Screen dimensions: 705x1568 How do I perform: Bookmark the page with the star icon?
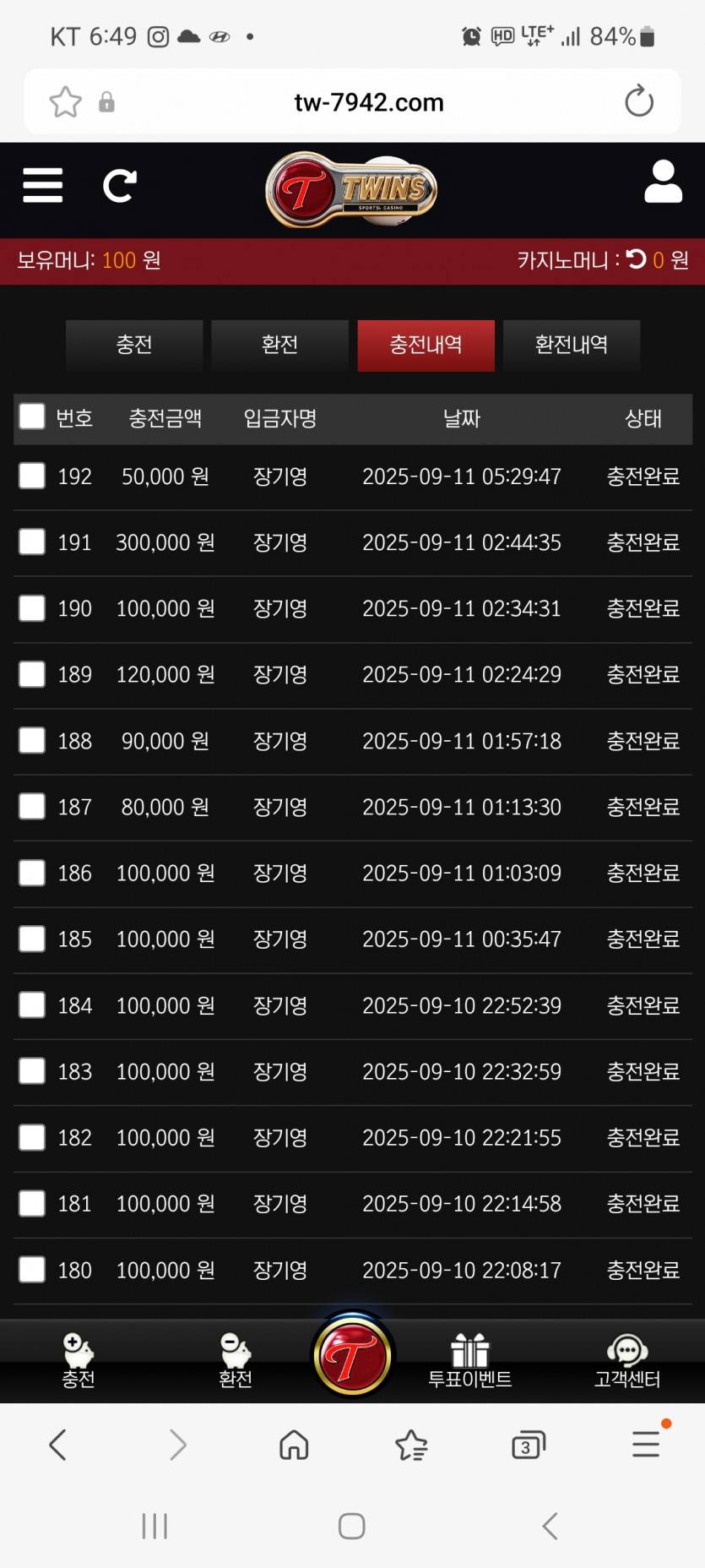(65, 102)
